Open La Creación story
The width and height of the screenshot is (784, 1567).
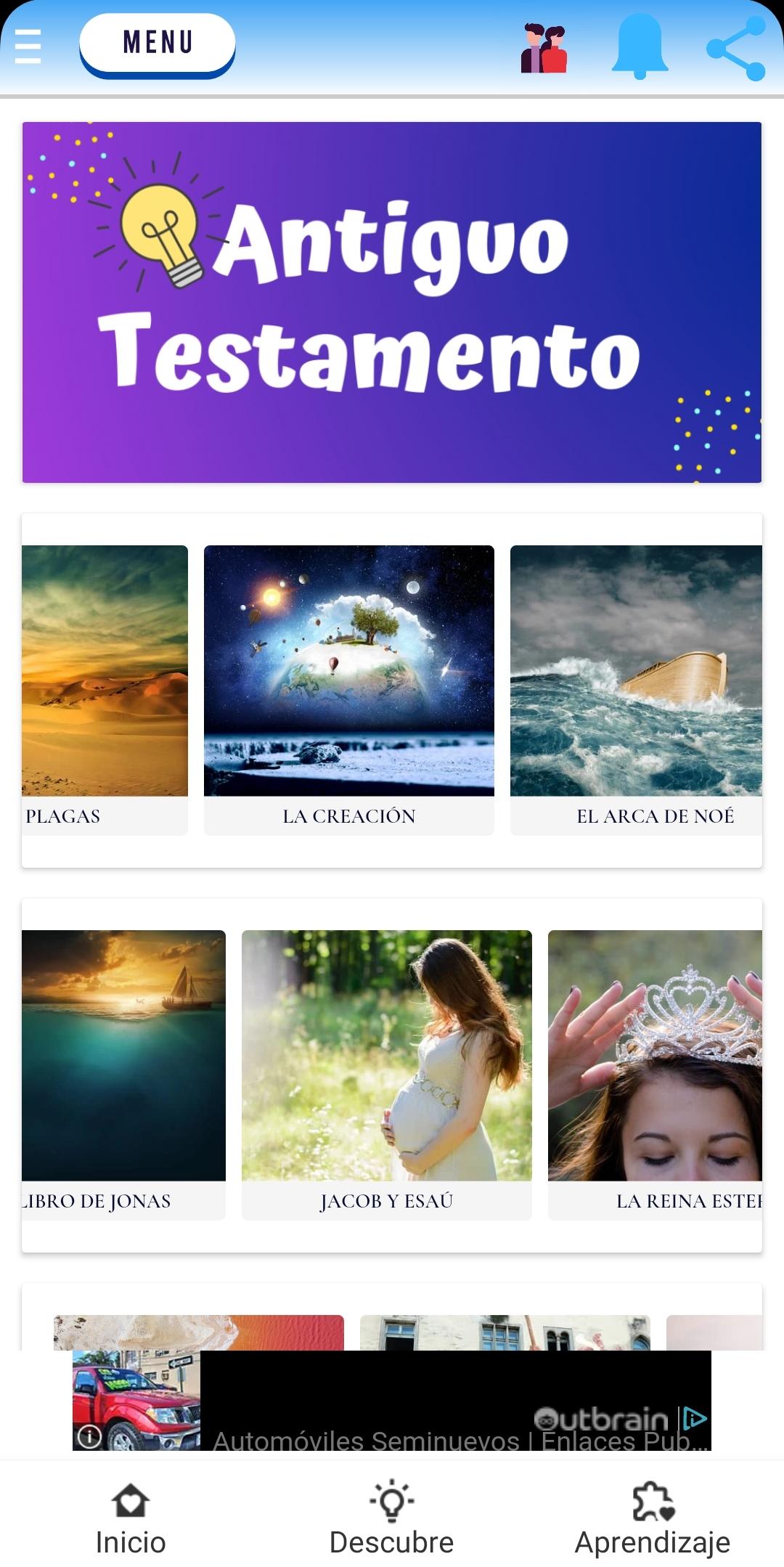[349, 690]
